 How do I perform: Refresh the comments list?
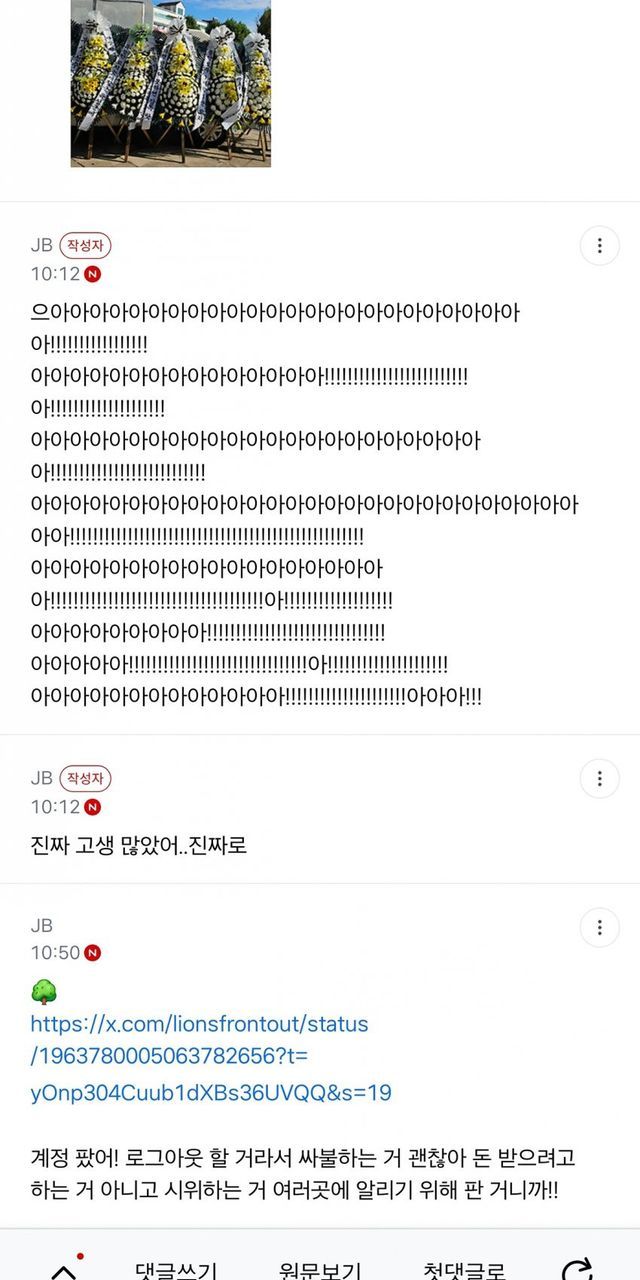[x=577, y=1268]
